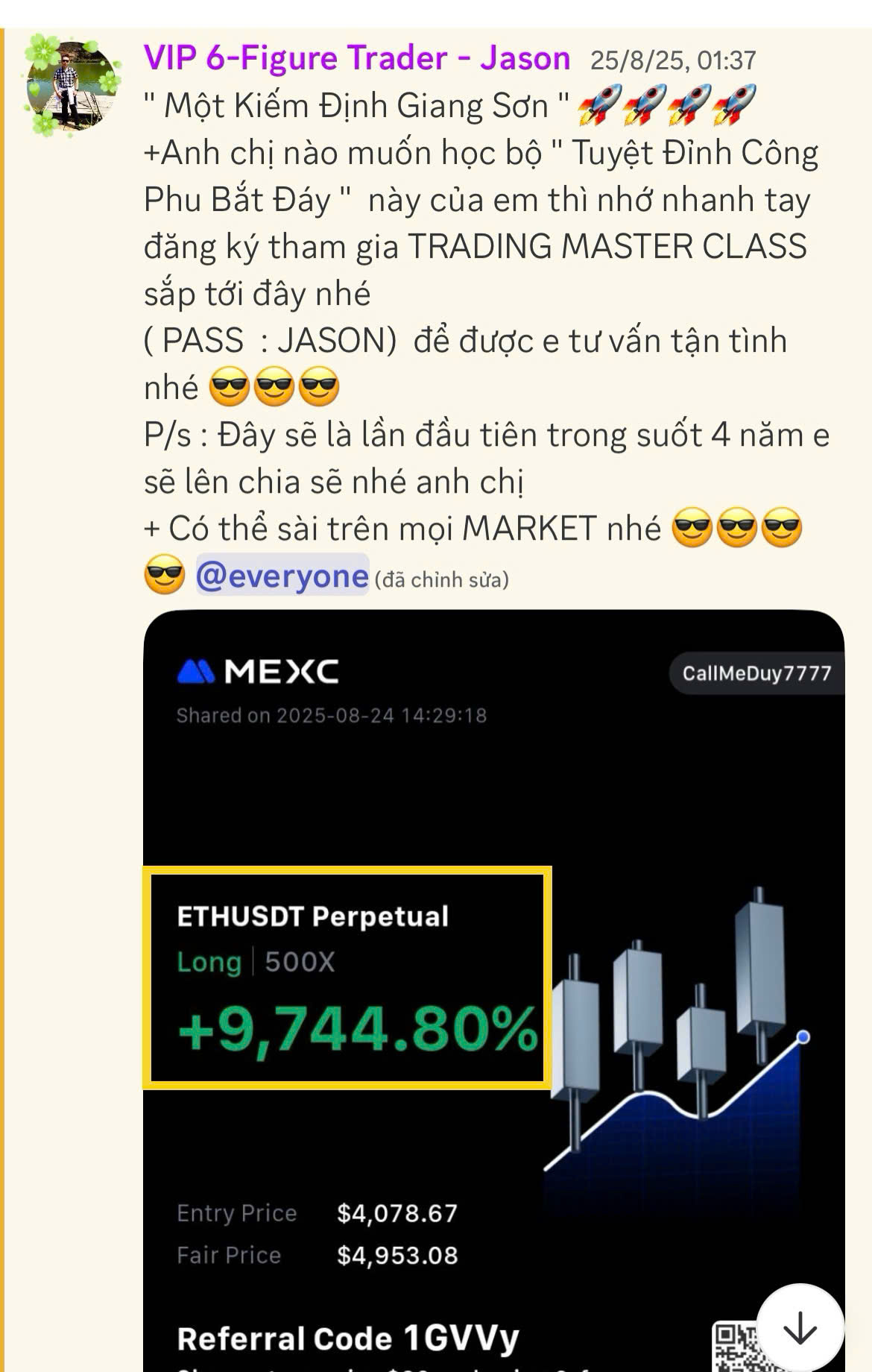Screen dimensions: 872x1372
Task: Tap the @everyone mention
Action: point(282,576)
